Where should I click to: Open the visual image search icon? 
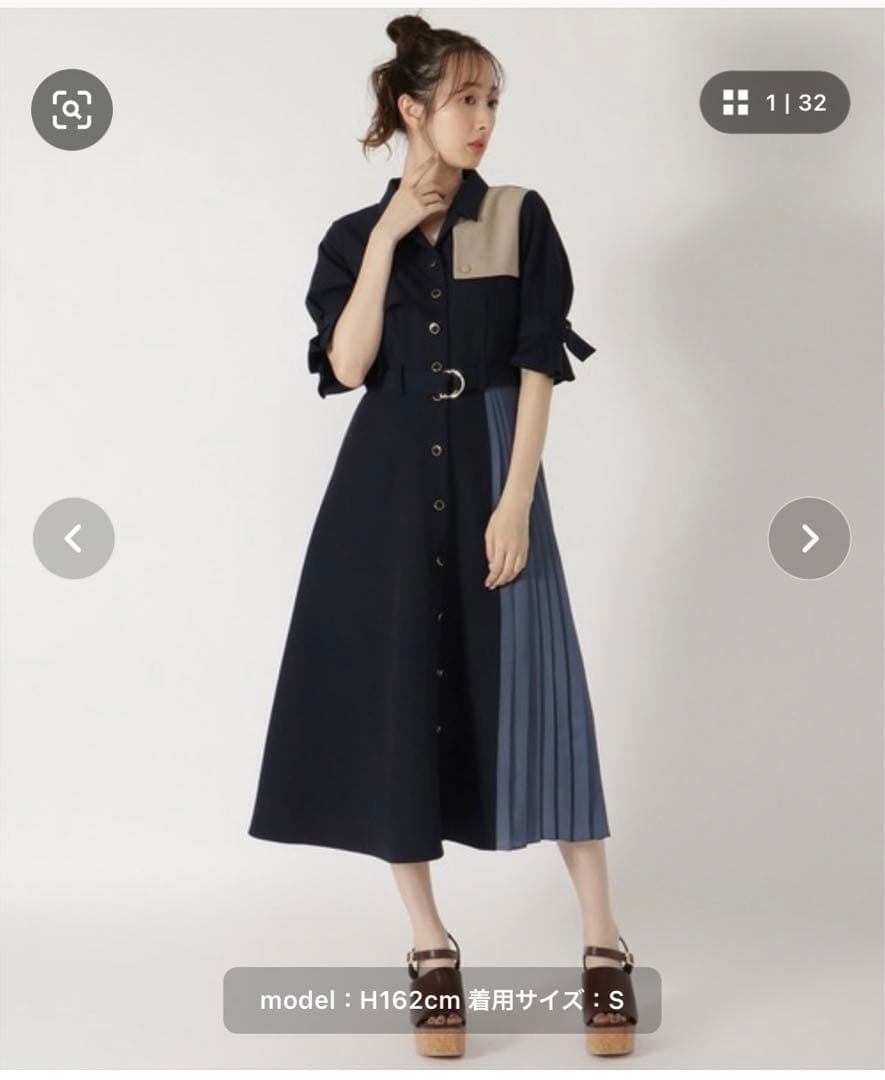tap(72, 109)
